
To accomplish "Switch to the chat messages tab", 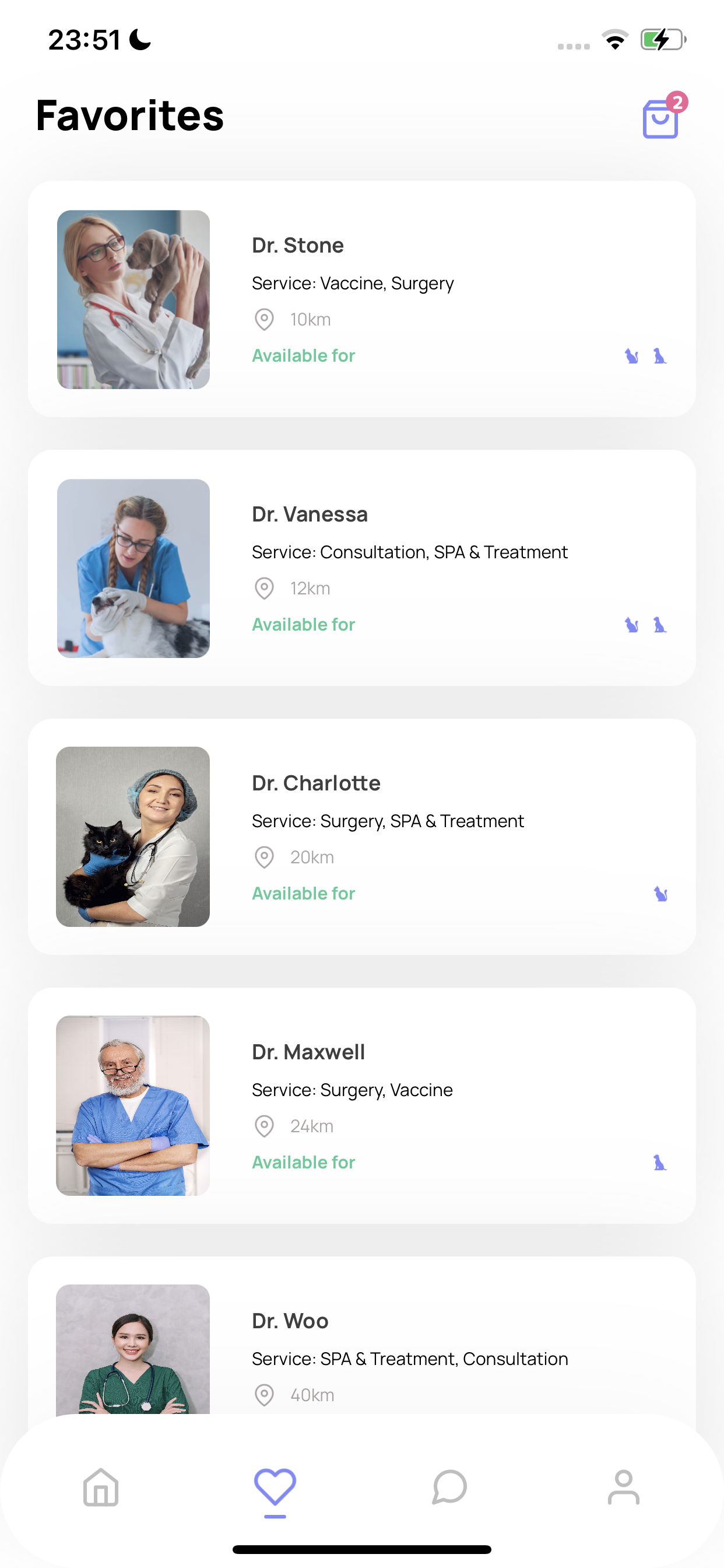I will 449,1487.
